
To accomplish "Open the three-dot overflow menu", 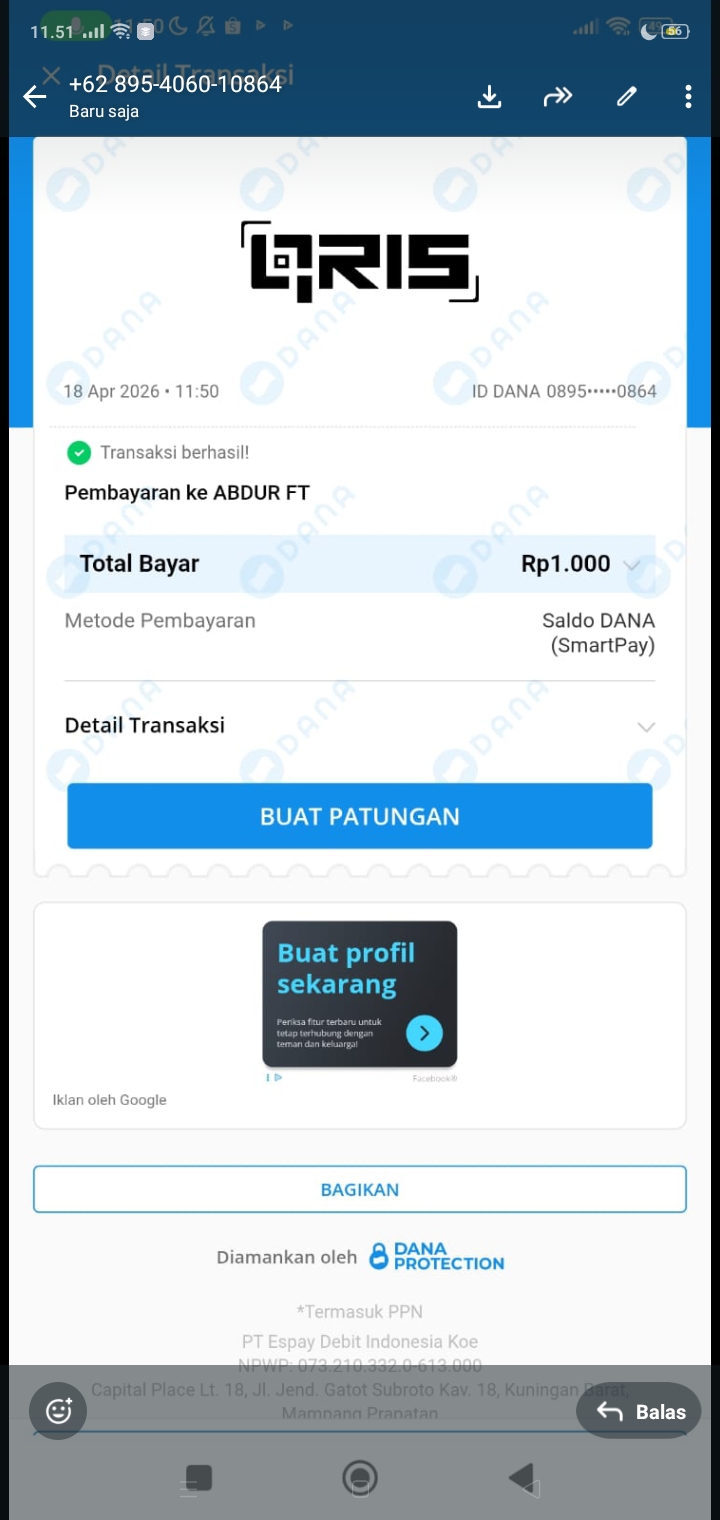I will (x=688, y=96).
